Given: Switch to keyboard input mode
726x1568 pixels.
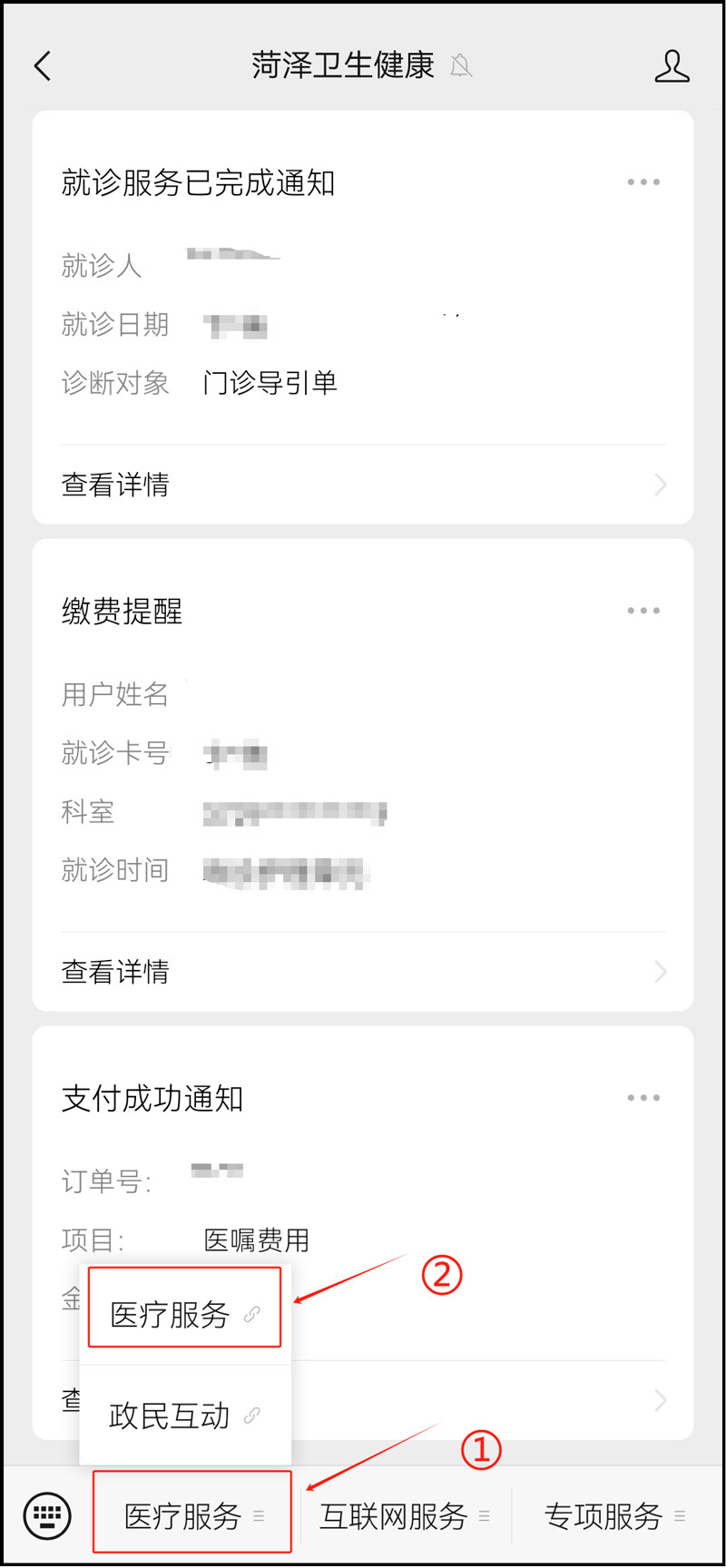Looking at the screenshot, I should [47, 1515].
